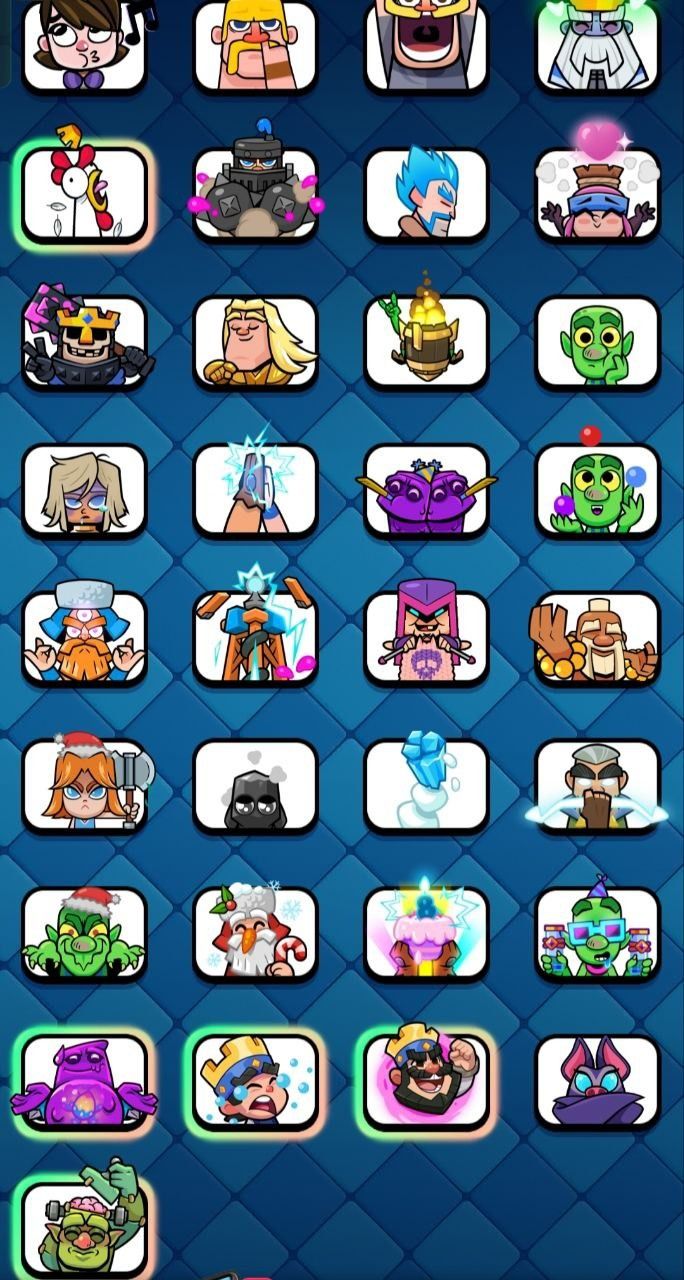The width and height of the screenshot is (684, 1280).
Task: Tap the Santa hat goblin emote
Action: [x=84, y=934]
